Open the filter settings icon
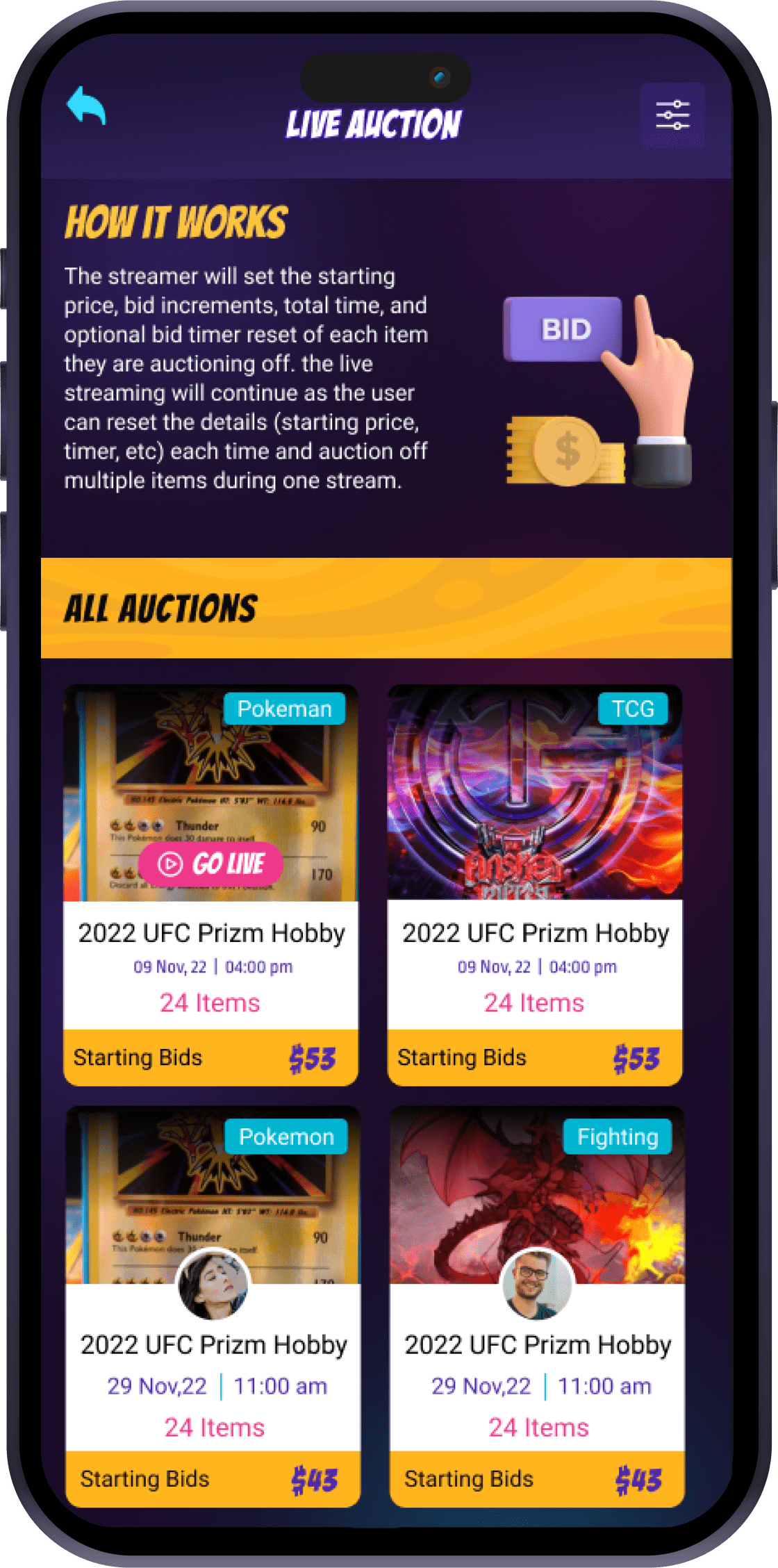This screenshot has width=778, height=1568. pyautogui.click(x=672, y=115)
